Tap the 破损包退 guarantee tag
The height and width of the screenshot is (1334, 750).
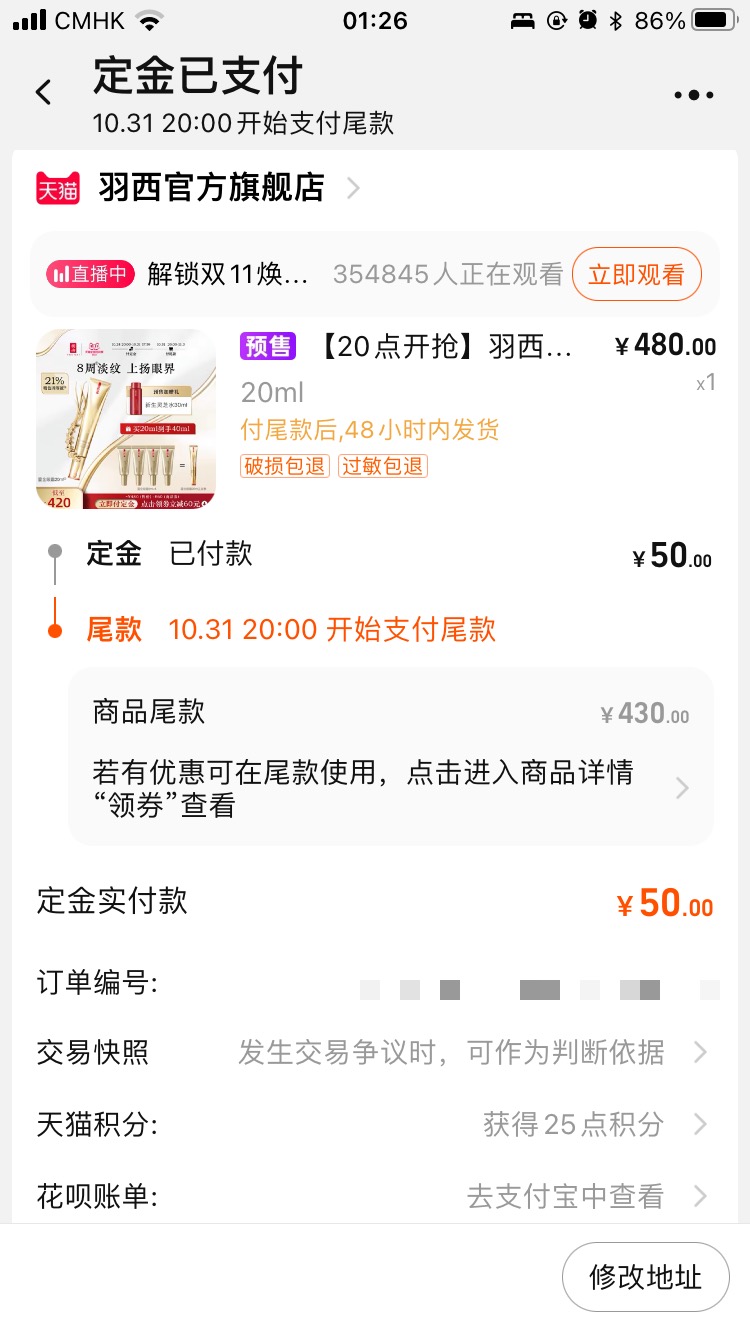[284, 466]
